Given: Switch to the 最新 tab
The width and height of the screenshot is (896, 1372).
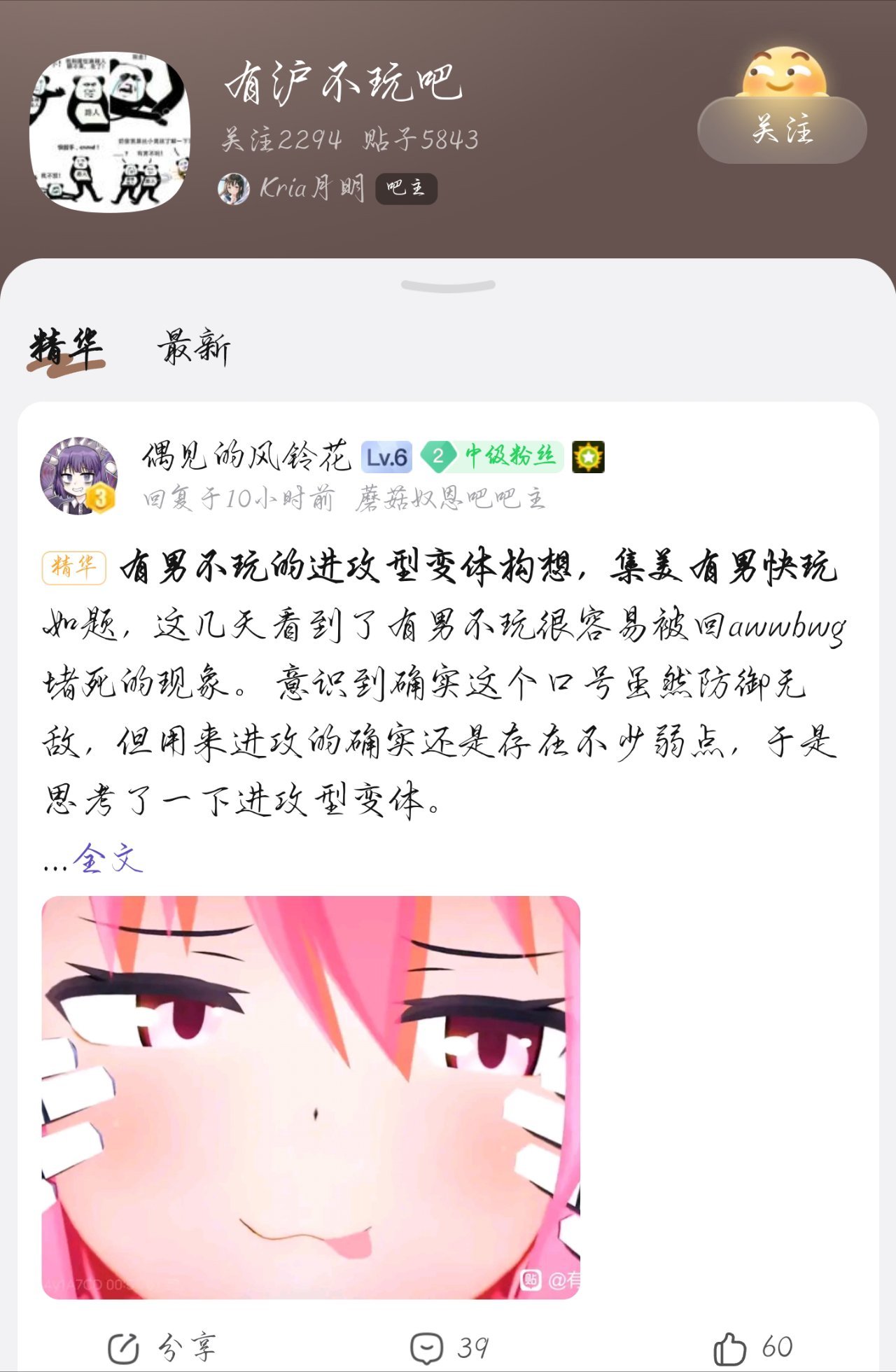Looking at the screenshot, I should point(194,347).
